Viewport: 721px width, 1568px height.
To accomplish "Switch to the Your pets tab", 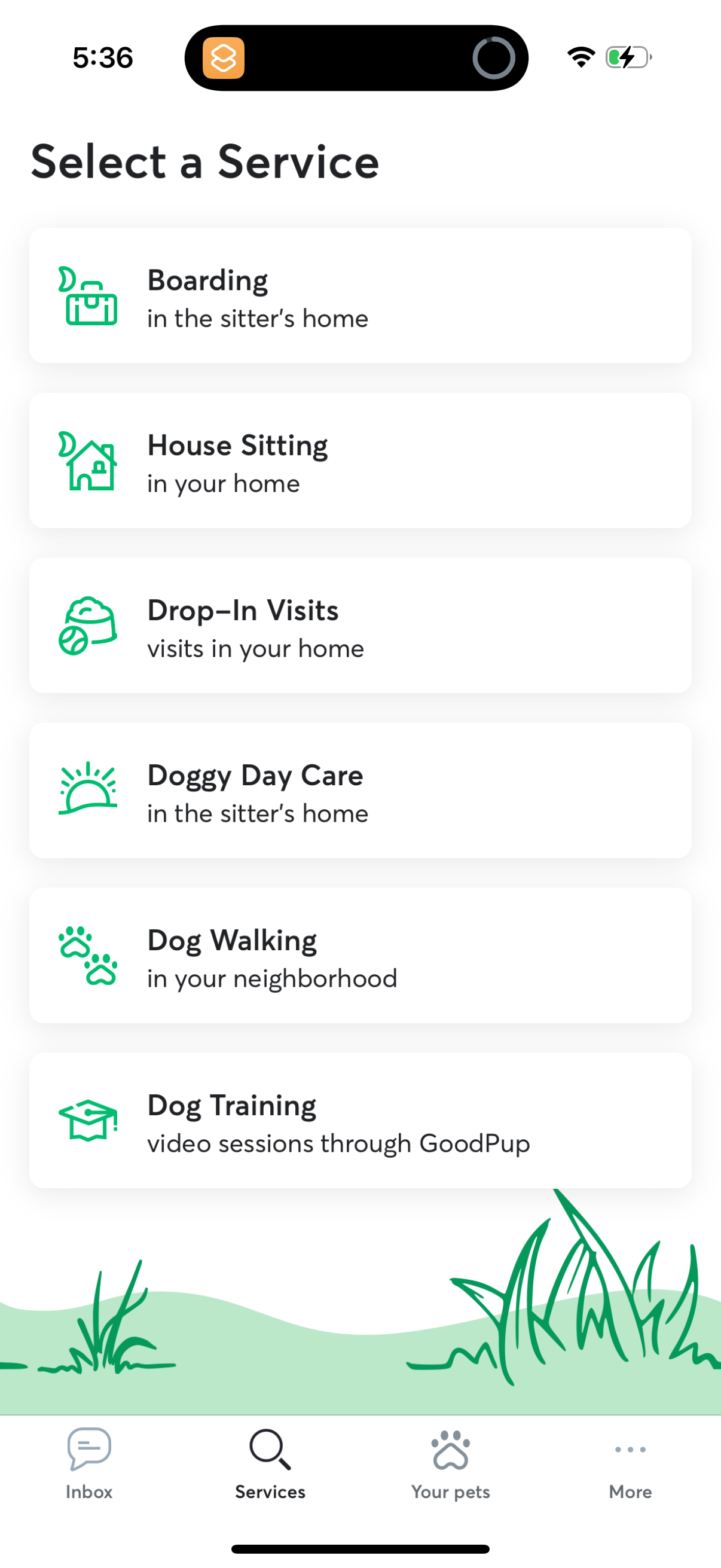I will 450,1467.
